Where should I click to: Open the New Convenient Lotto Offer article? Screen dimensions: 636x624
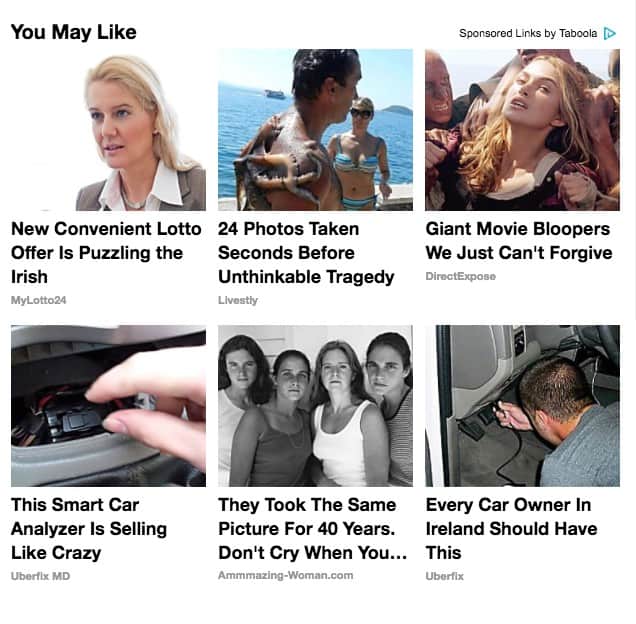pos(107,252)
